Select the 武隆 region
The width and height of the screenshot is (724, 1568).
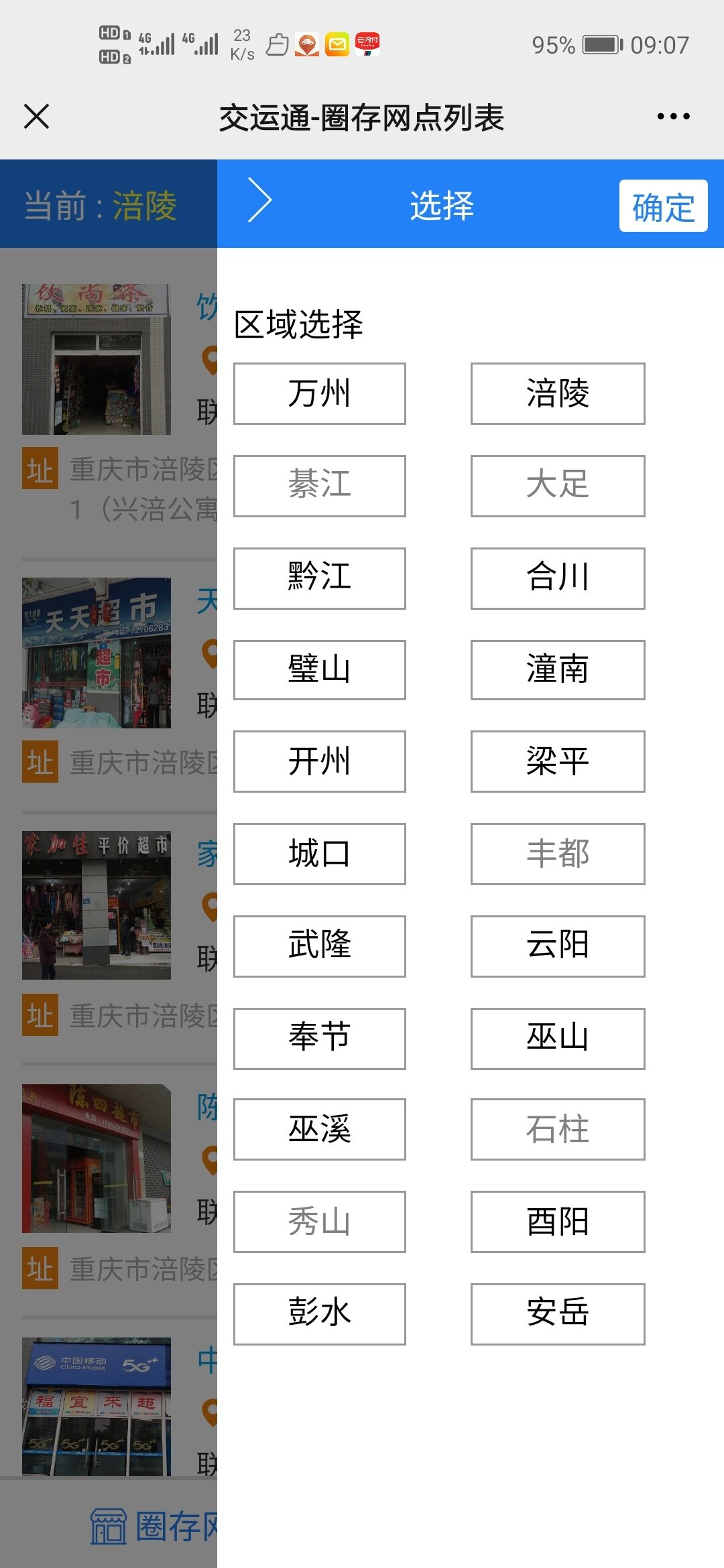coord(320,946)
